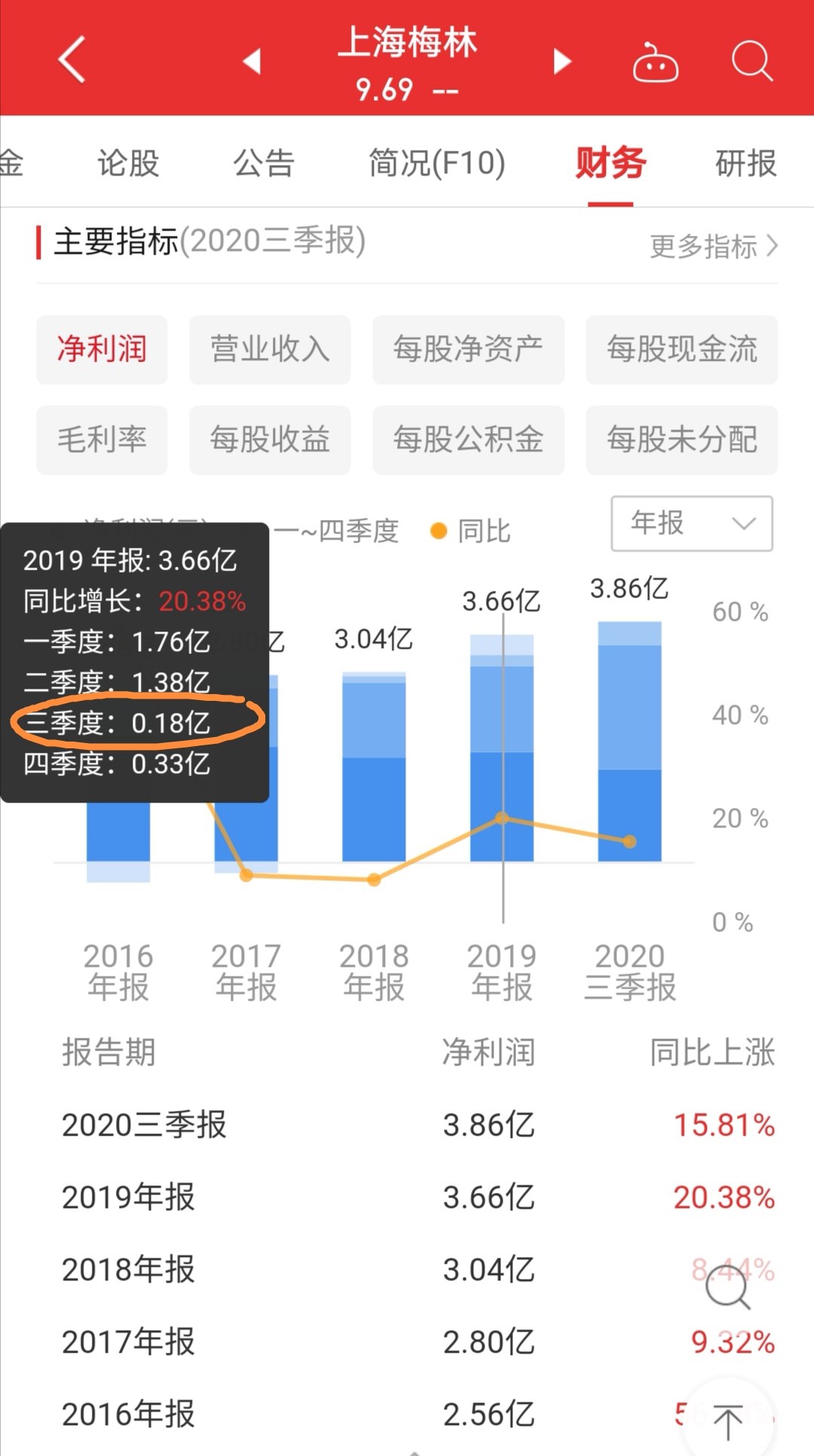This screenshot has height=1456, width=814.
Task: Open 更多指标 link
Action: [714, 246]
